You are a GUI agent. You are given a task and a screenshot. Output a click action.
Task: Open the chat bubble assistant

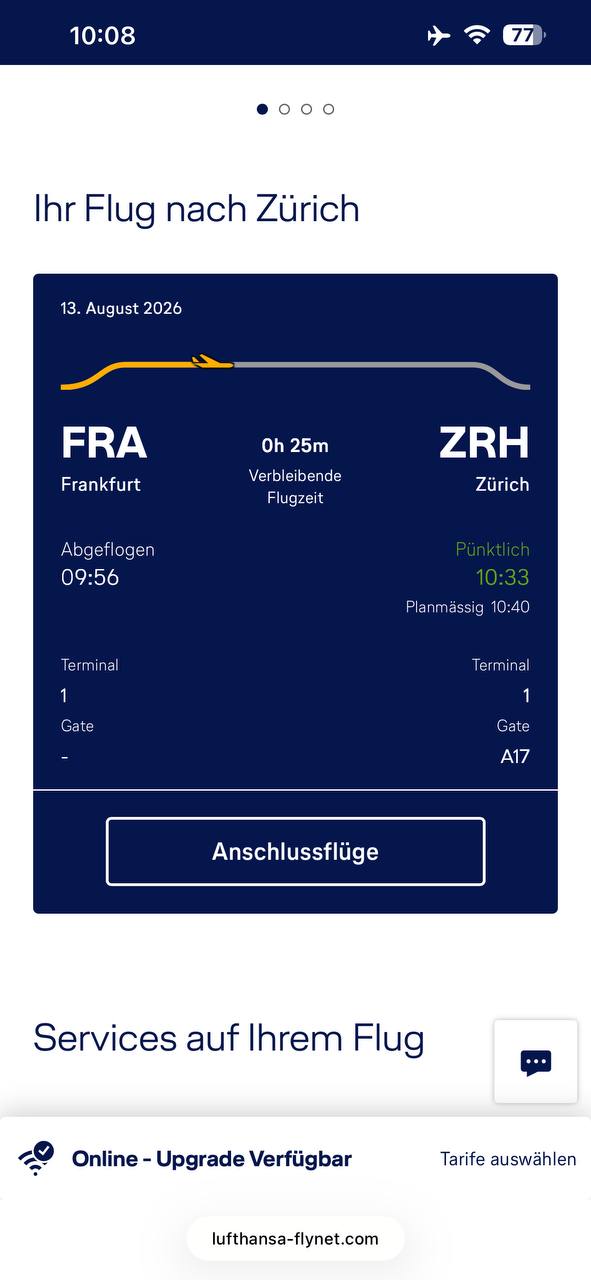click(536, 1061)
